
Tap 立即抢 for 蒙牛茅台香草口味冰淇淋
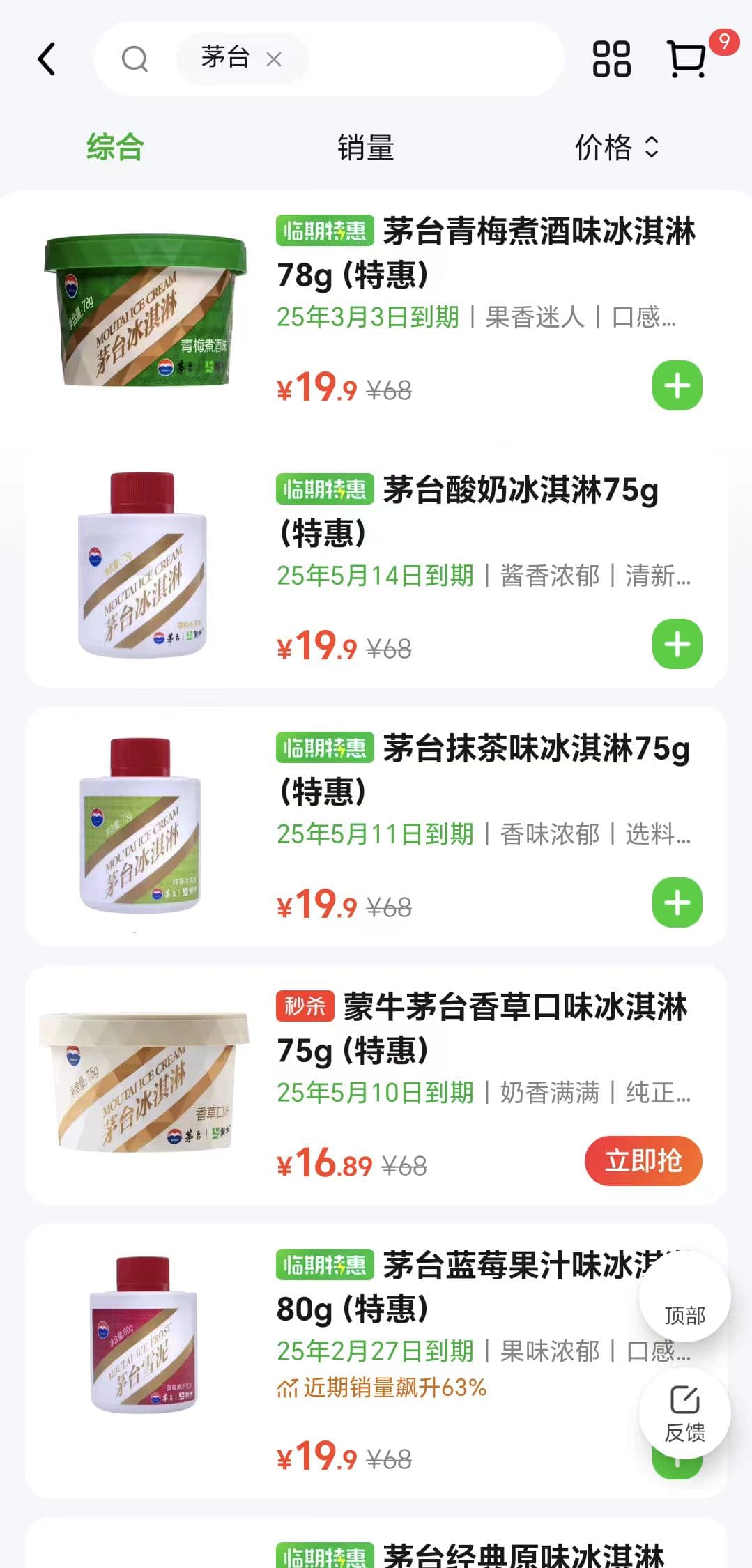point(643,1161)
